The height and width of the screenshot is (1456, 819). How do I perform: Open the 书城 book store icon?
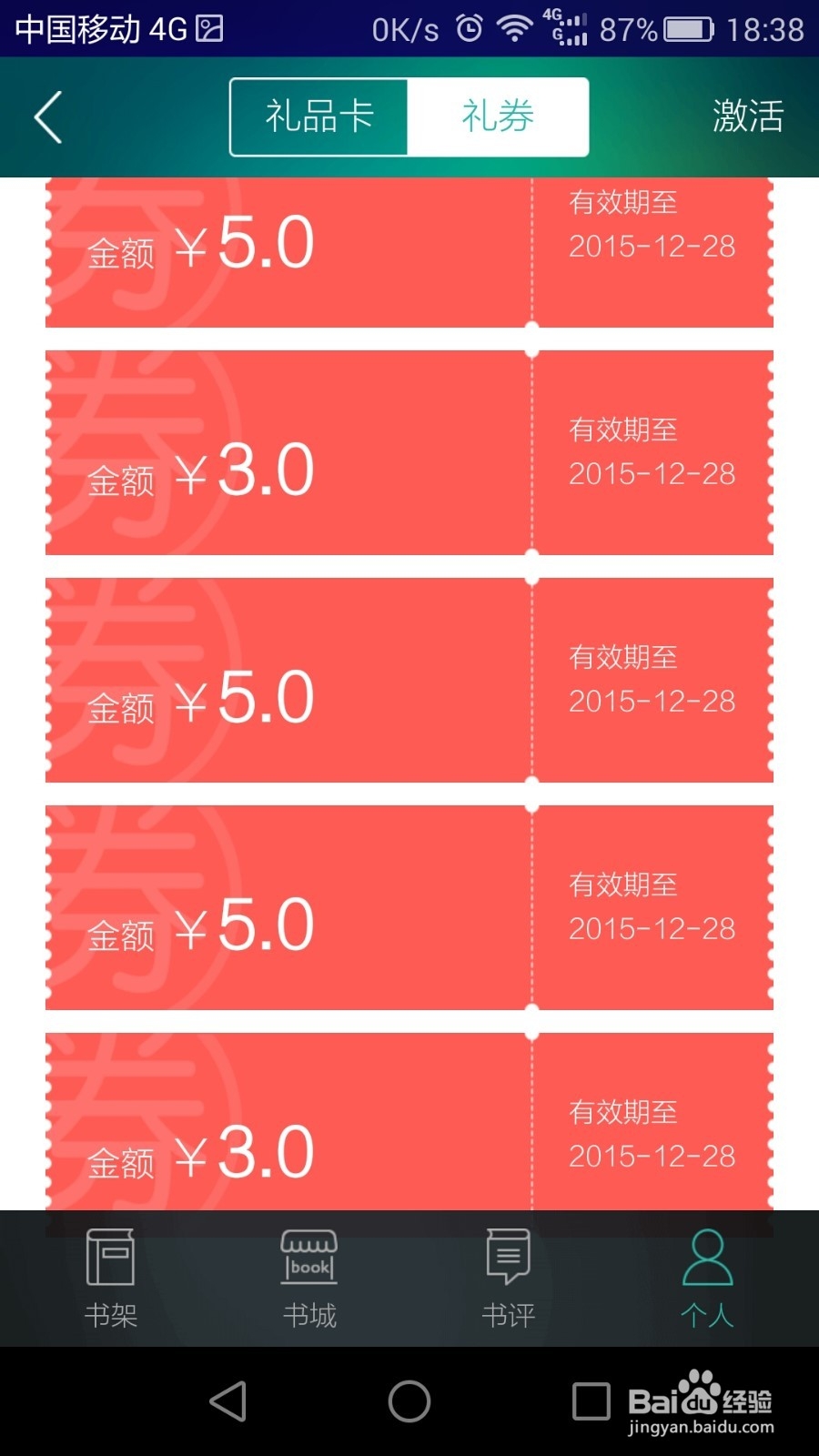tap(308, 1279)
